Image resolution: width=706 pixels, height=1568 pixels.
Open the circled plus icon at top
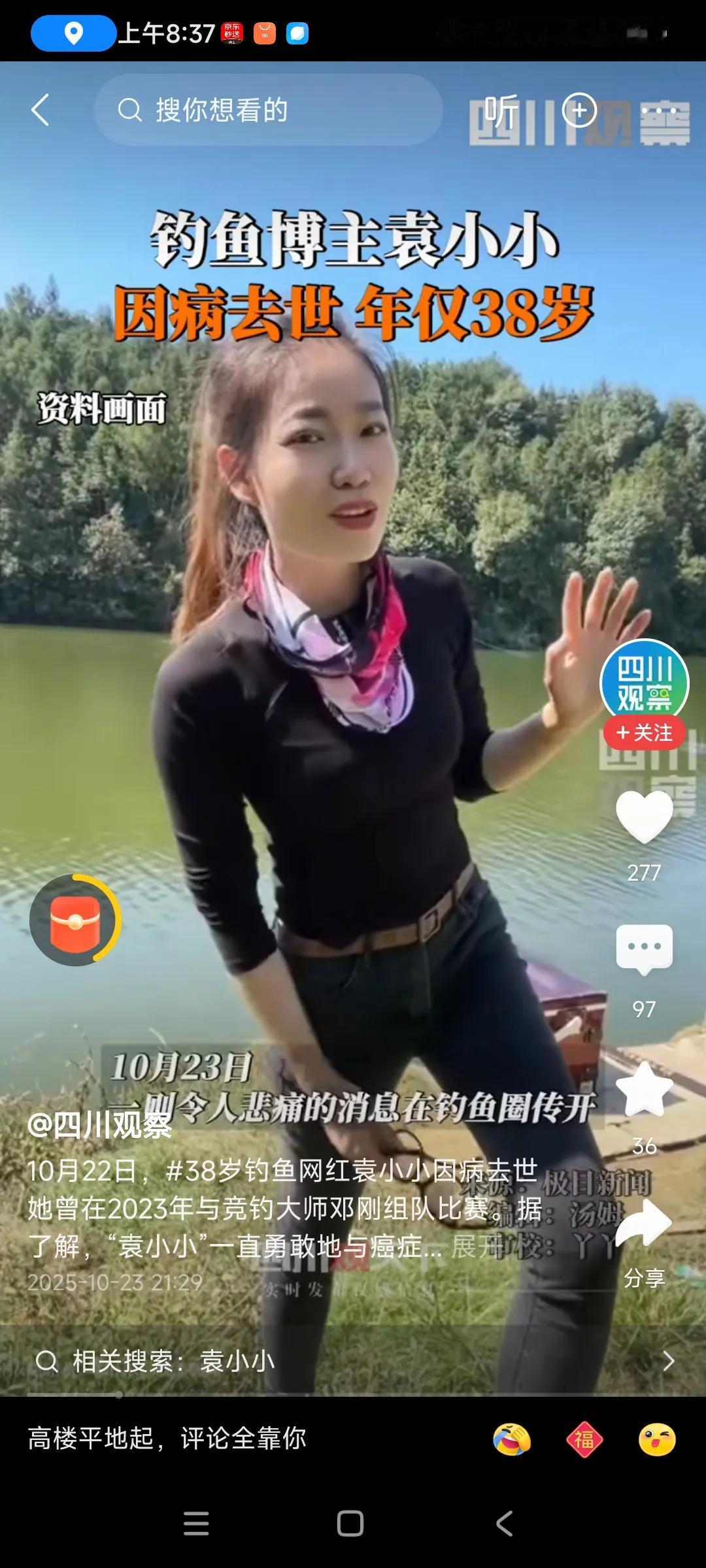(x=580, y=110)
